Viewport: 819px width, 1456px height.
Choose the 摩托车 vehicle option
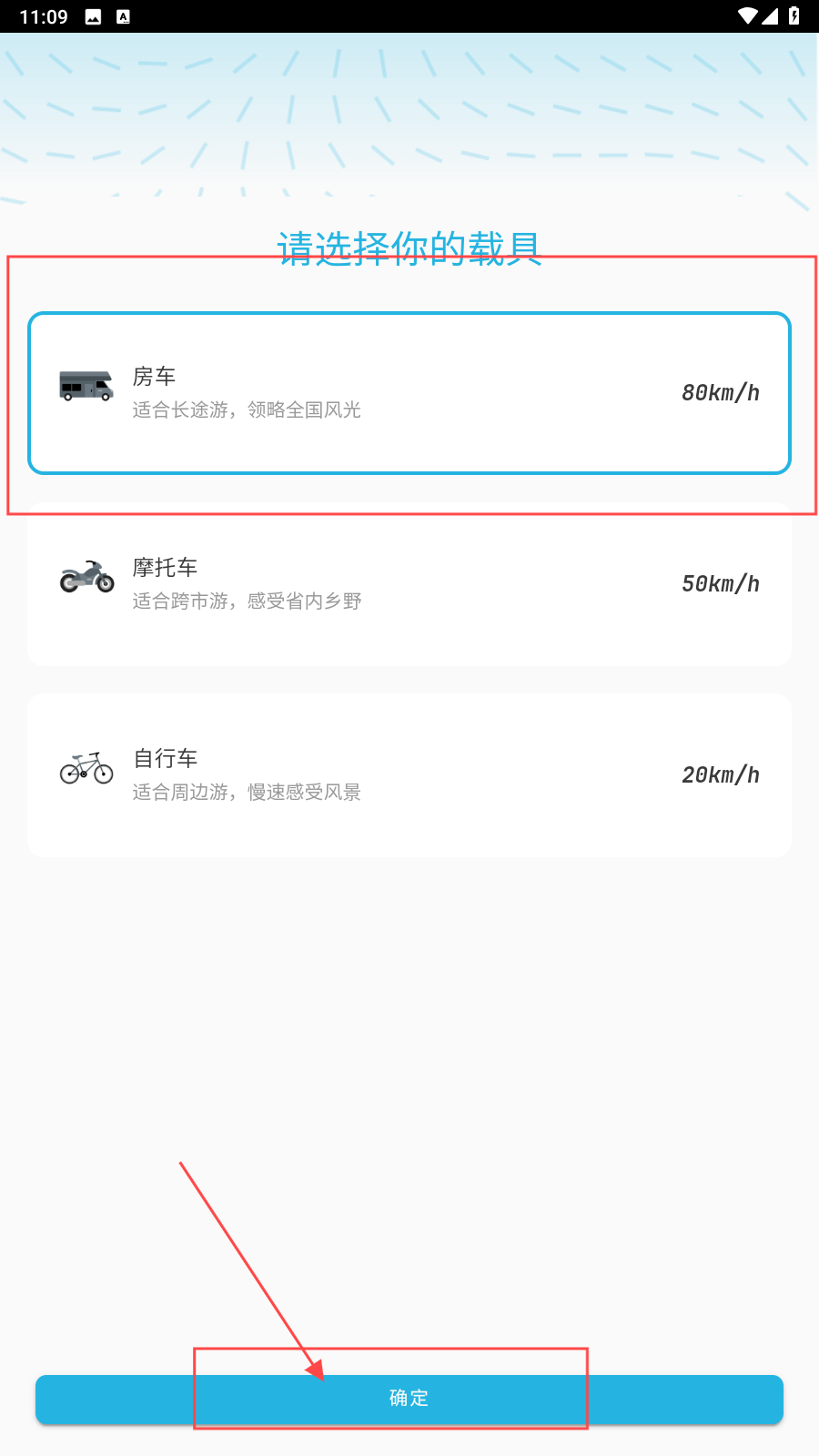pyautogui.click(x=409, y=584)
